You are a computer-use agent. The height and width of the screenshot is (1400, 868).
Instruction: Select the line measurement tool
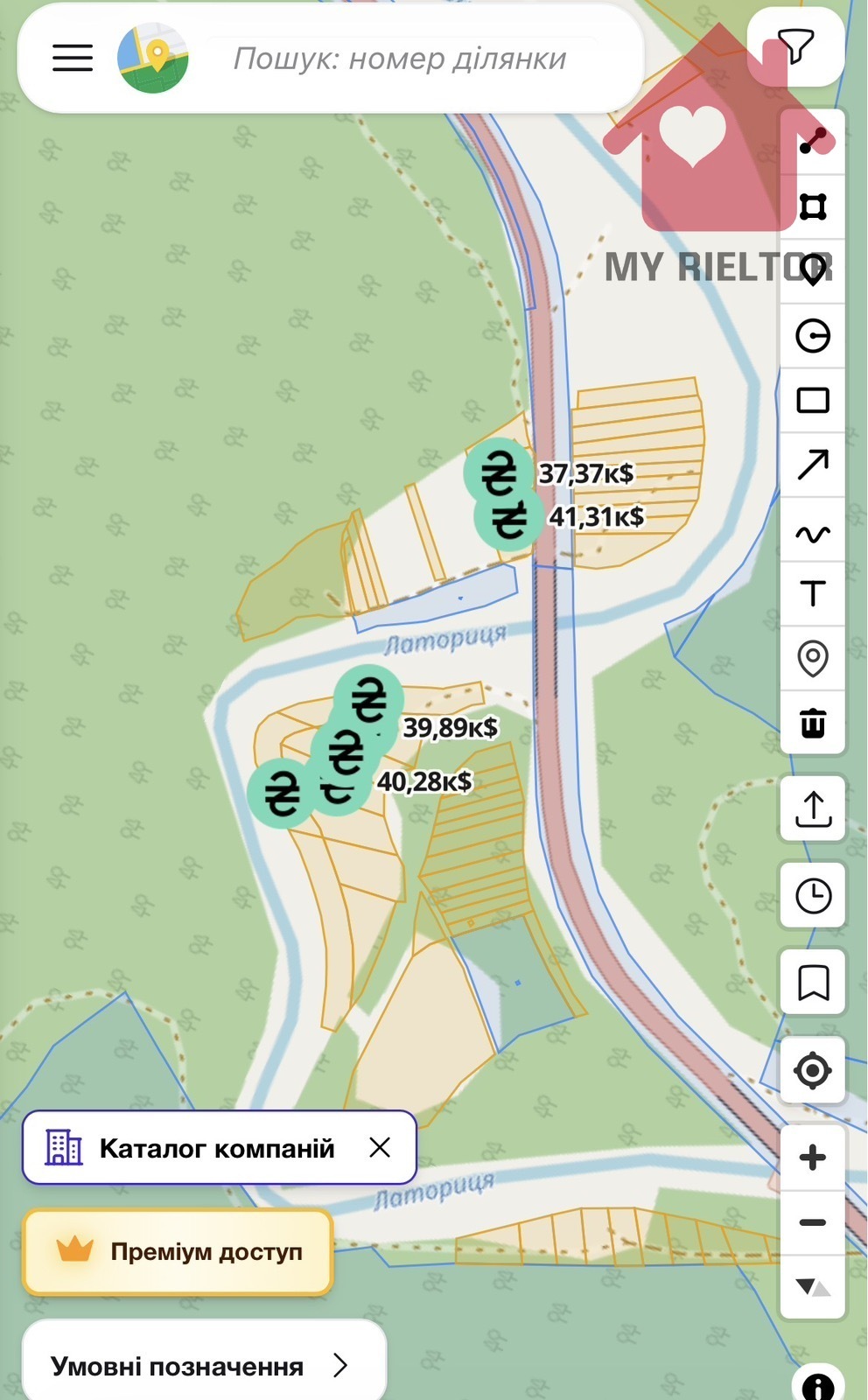point(813,142)
